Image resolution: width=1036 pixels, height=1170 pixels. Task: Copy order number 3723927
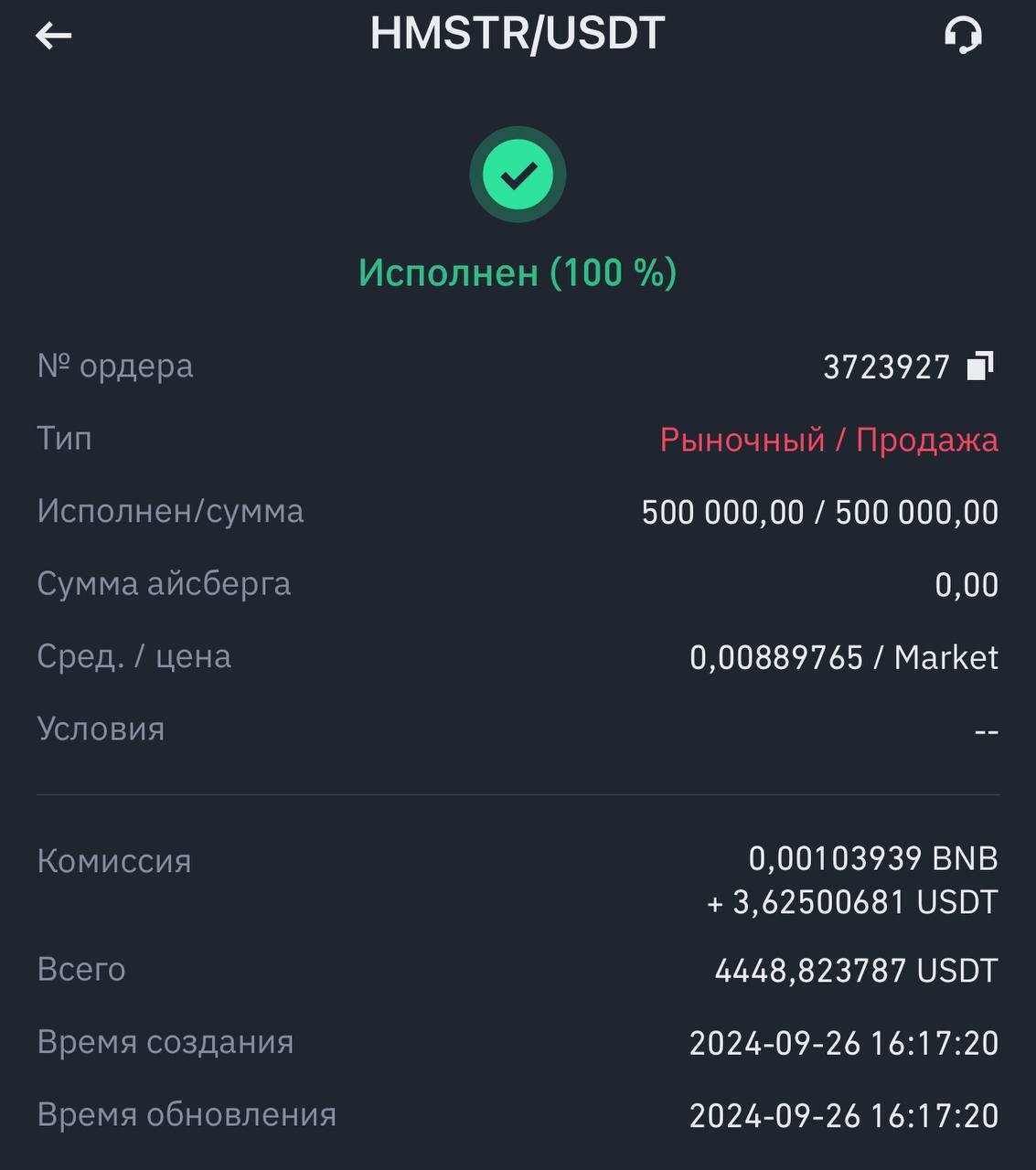[979, 366]
